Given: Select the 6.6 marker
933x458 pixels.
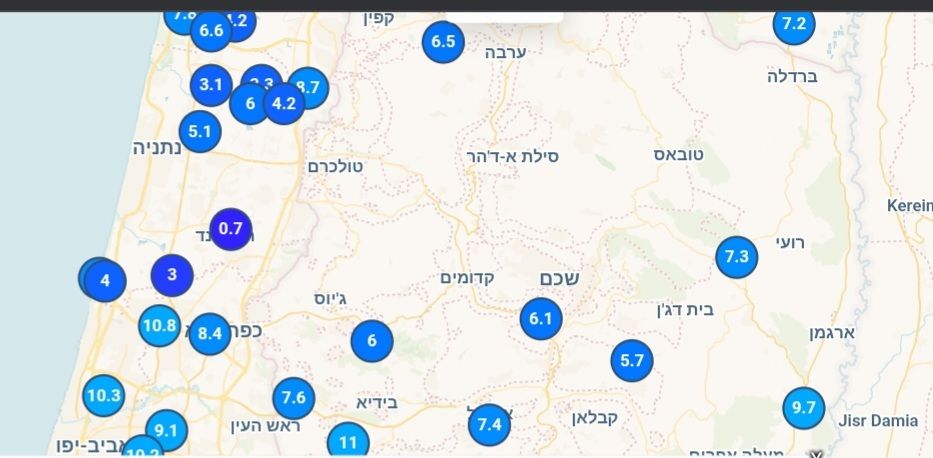Looking at the screenshot, I should pos(212,31).
